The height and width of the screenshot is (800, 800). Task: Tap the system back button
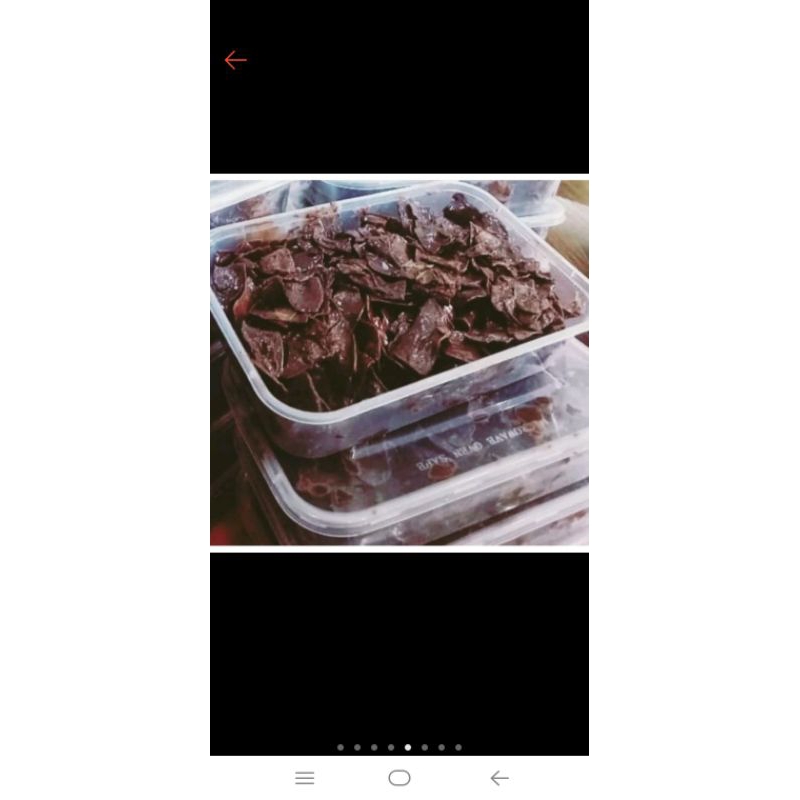tap(499, 778)
